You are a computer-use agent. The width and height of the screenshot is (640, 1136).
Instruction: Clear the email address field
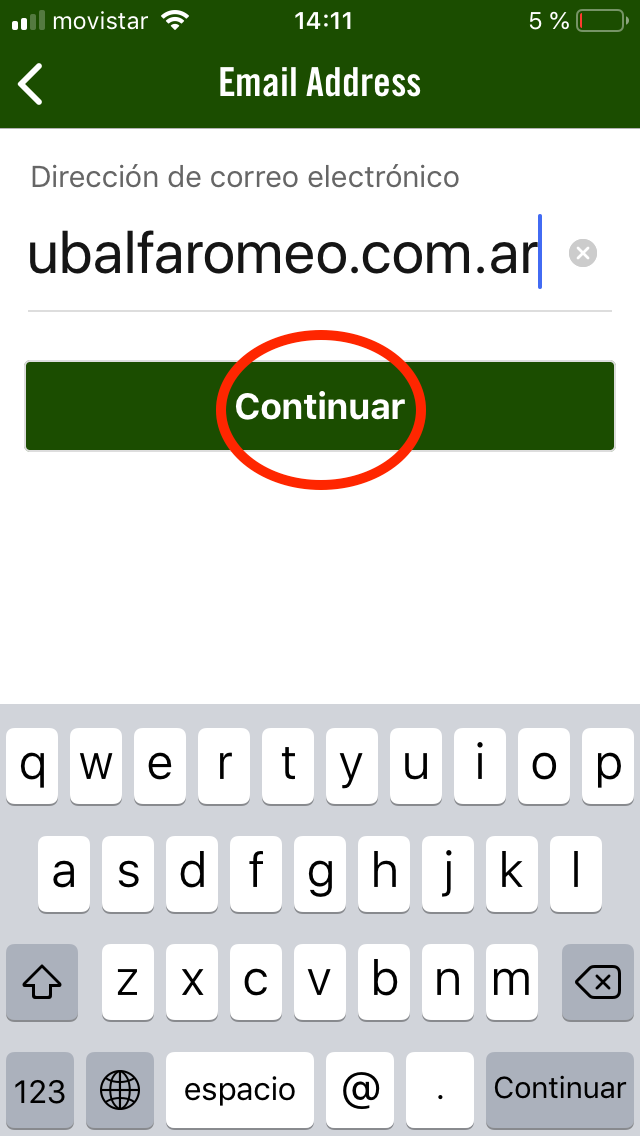coord(582,254)
